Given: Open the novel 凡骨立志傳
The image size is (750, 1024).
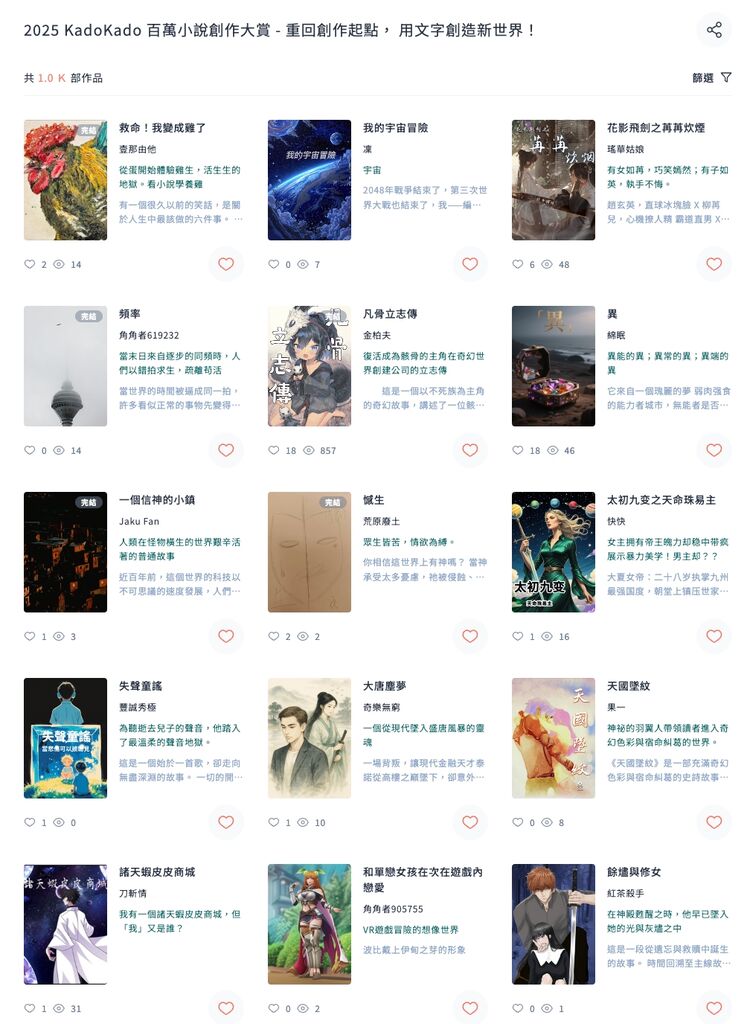Looking at the screenshot, I should click(390, 314).
